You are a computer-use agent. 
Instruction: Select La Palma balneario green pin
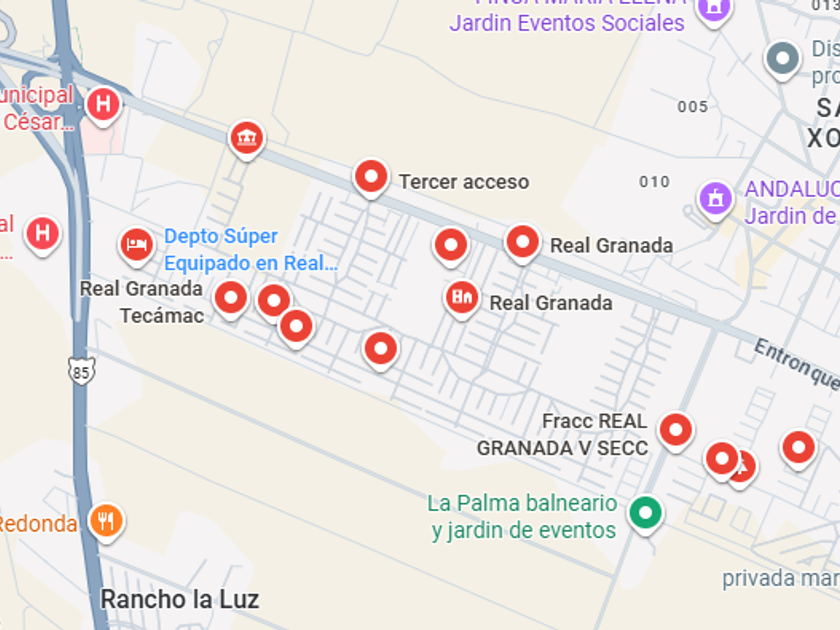[646, 513]
